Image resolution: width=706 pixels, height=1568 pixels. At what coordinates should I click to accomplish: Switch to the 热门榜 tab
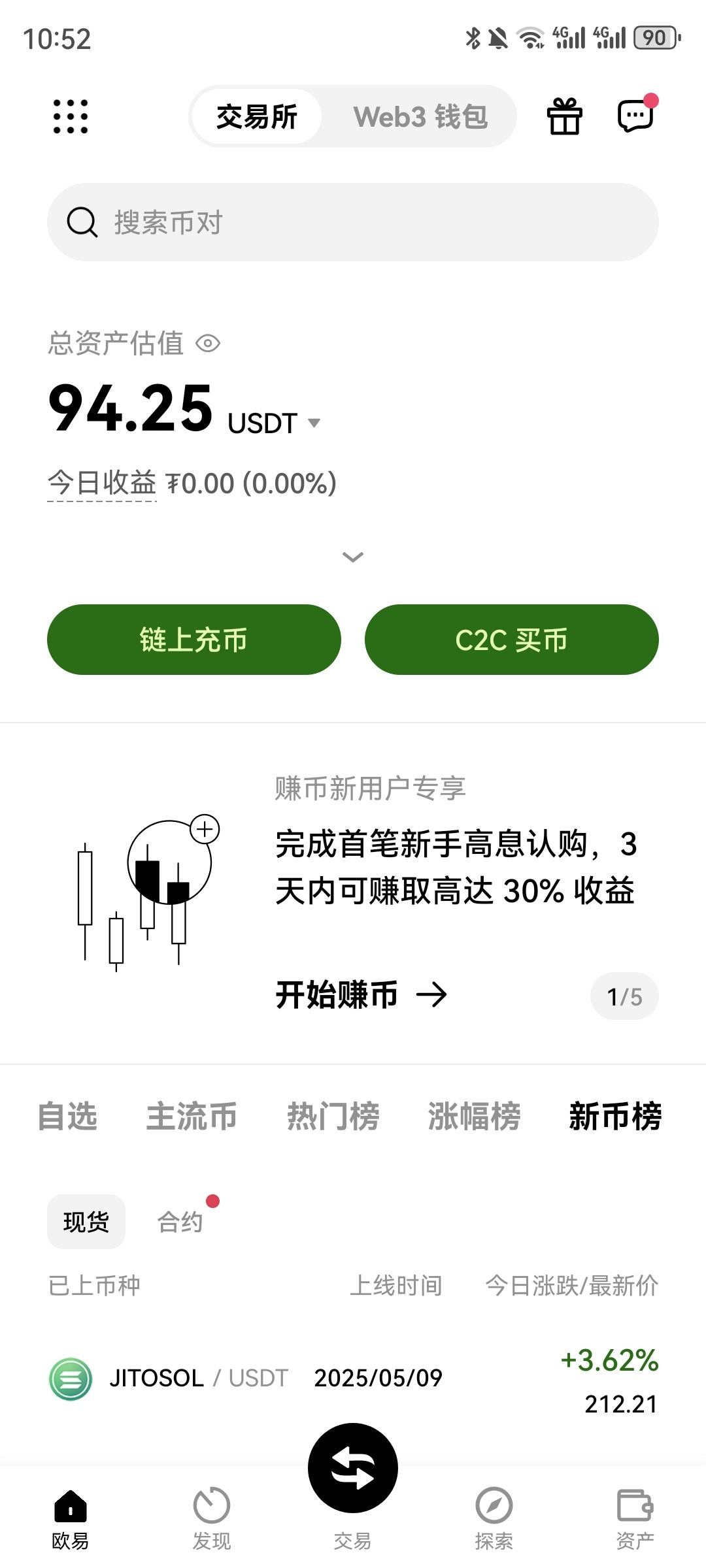pos(333,1116)
